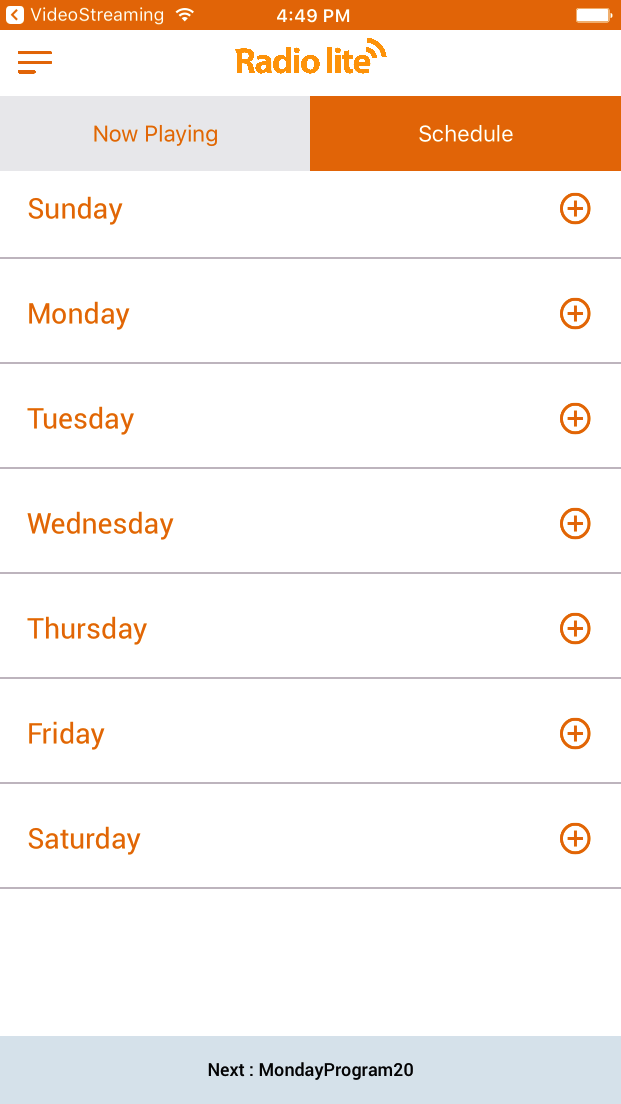The height and width of the screenshot is (1104, 621).
Task: Expand Monday's program list
Action: (574, 314)
